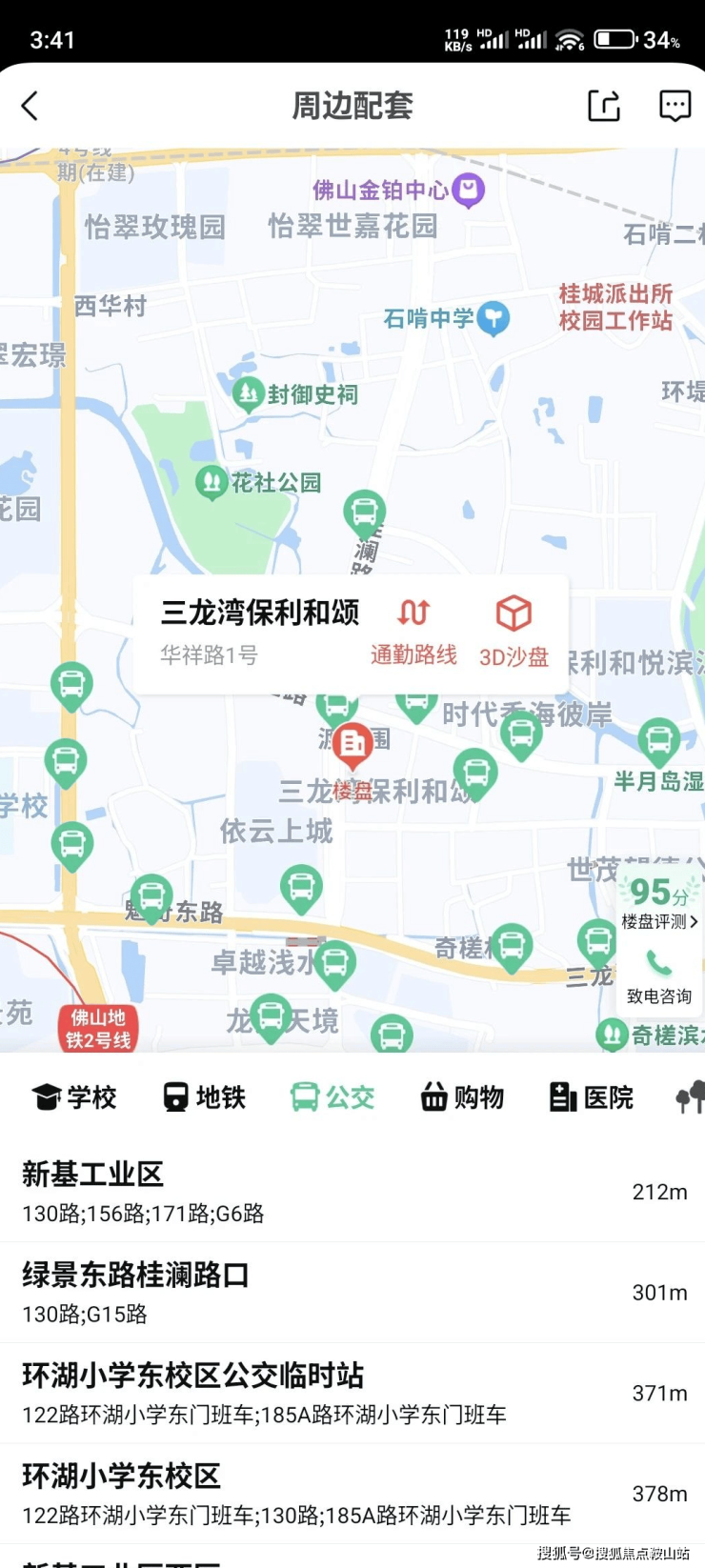705x1568 pixels.
Task: Open 环湖小学东校区公交临时站 row
Action: (x=352, y=1393)
